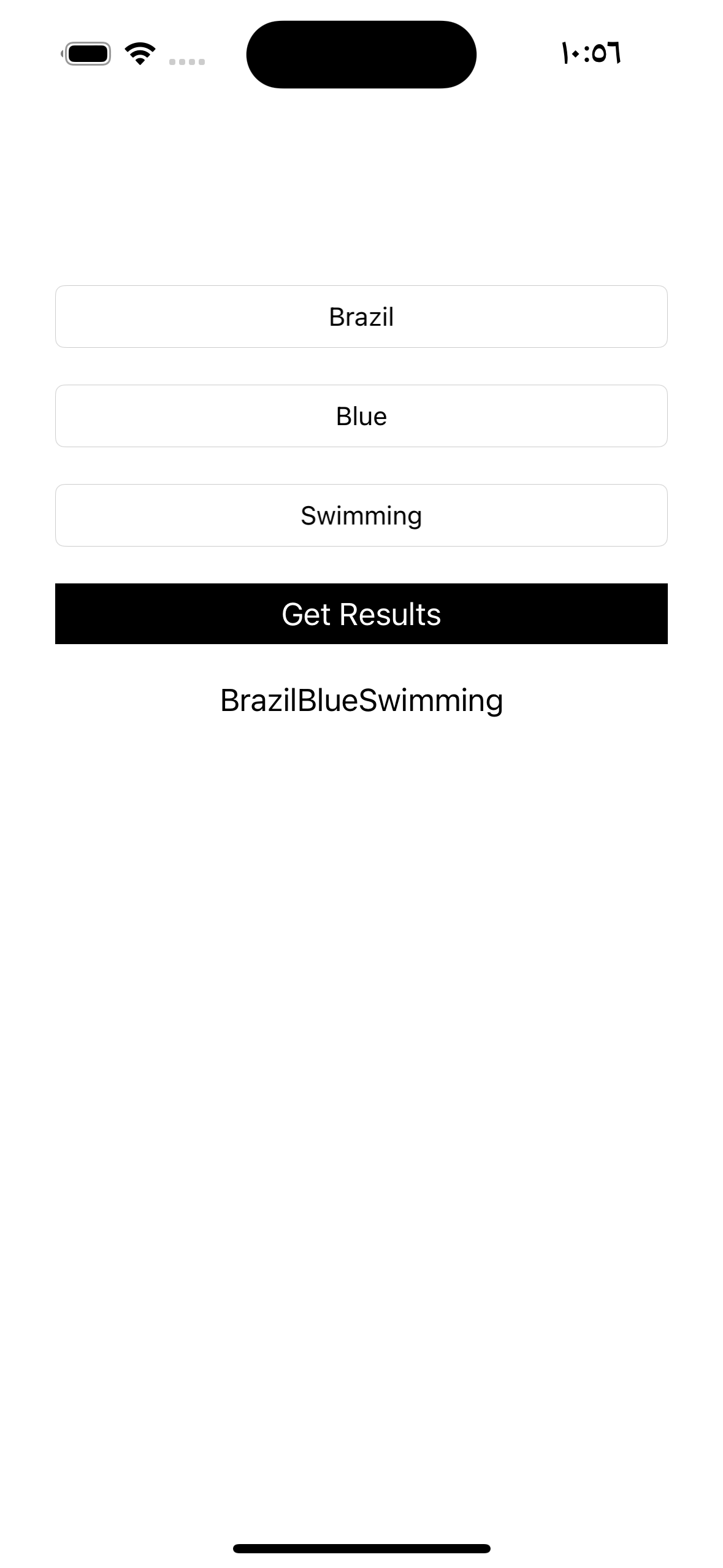This screenshot has height=1568, width=723.
Task: Tap the cellular signal dots indicator
Action: tap(187, 61)
